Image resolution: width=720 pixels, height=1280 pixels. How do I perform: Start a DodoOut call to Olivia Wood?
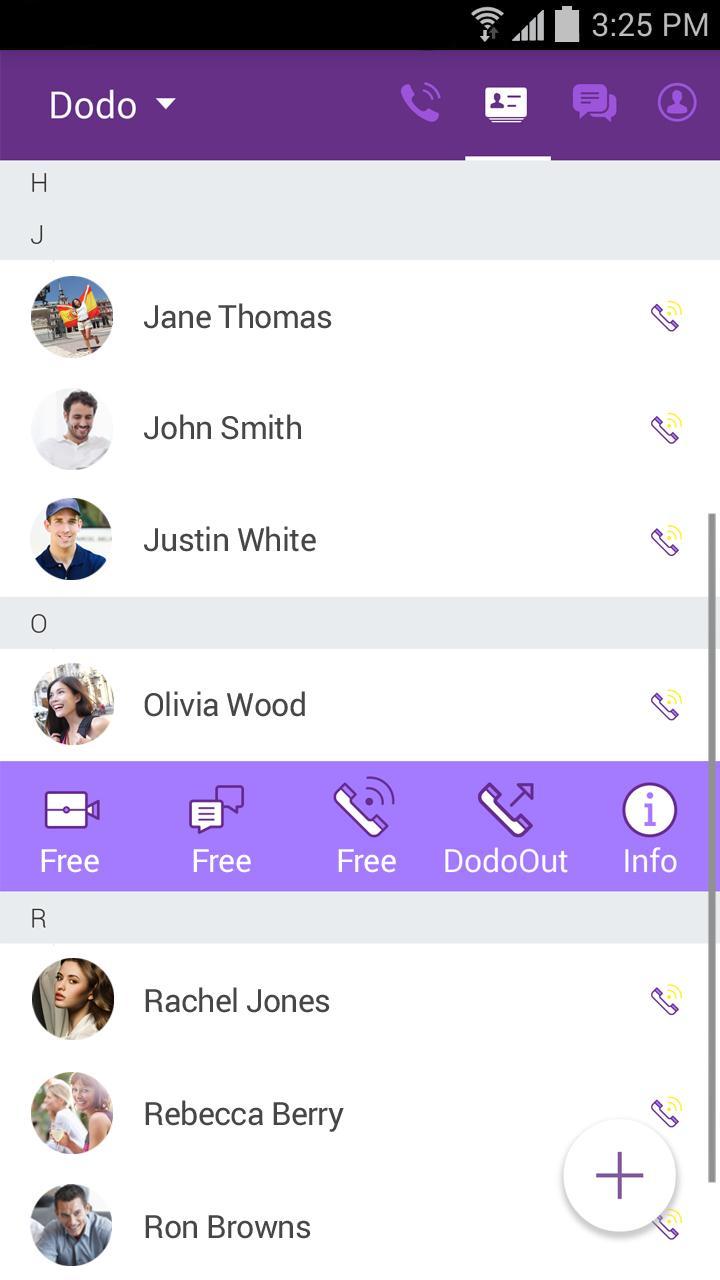click(505, 825)
